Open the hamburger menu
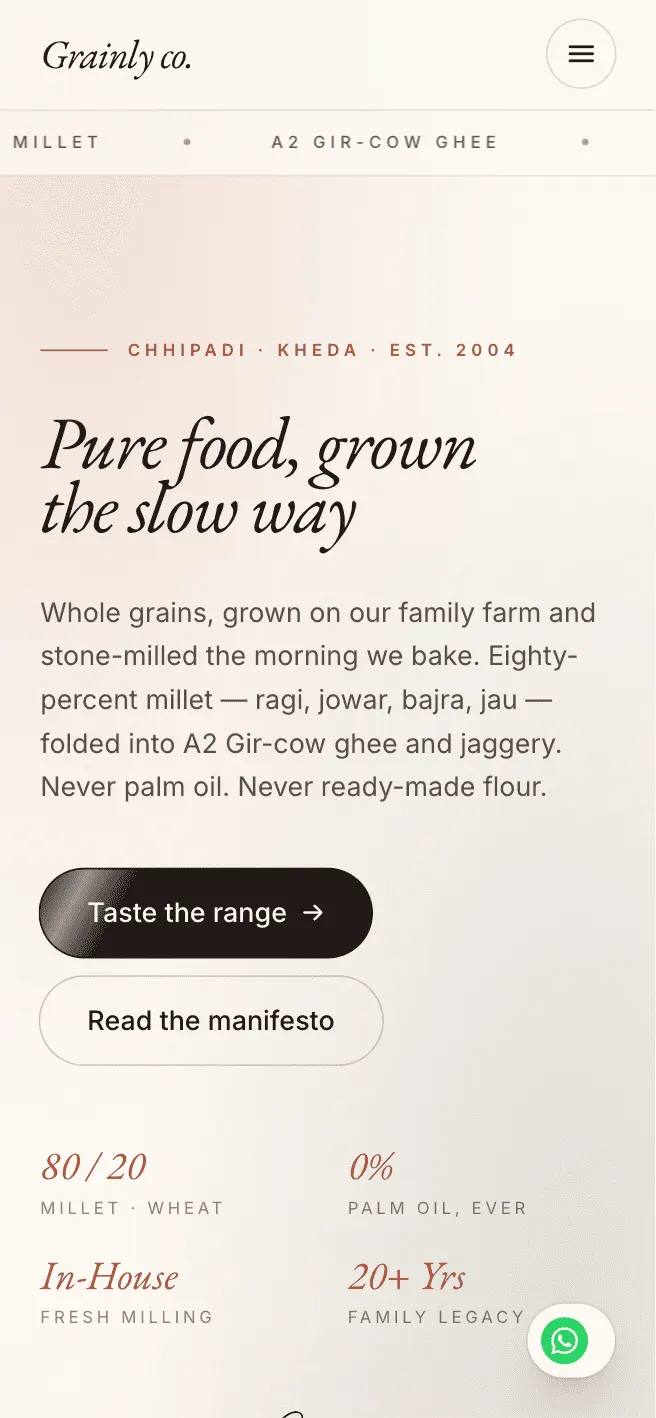 click(581, 54)
